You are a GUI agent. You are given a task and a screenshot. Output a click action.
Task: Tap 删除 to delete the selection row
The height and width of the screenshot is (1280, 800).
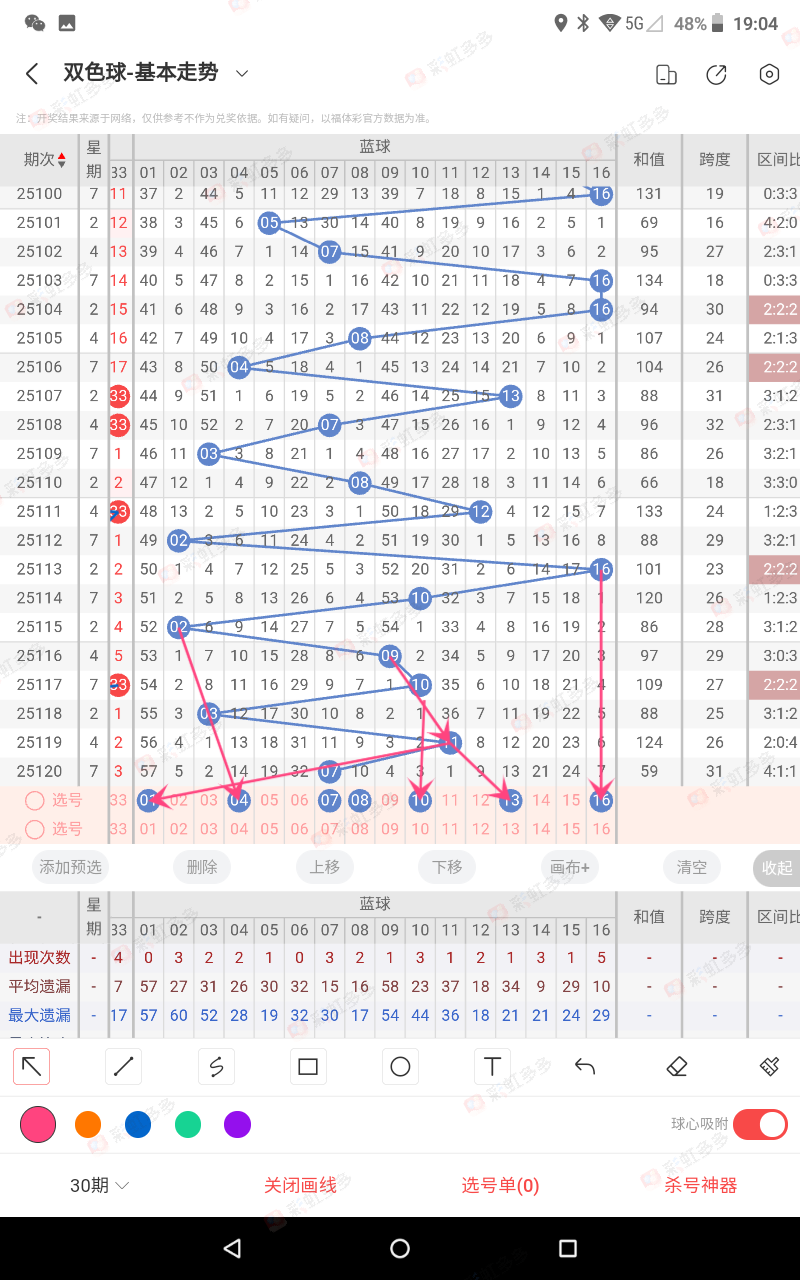tap(202, 867)
